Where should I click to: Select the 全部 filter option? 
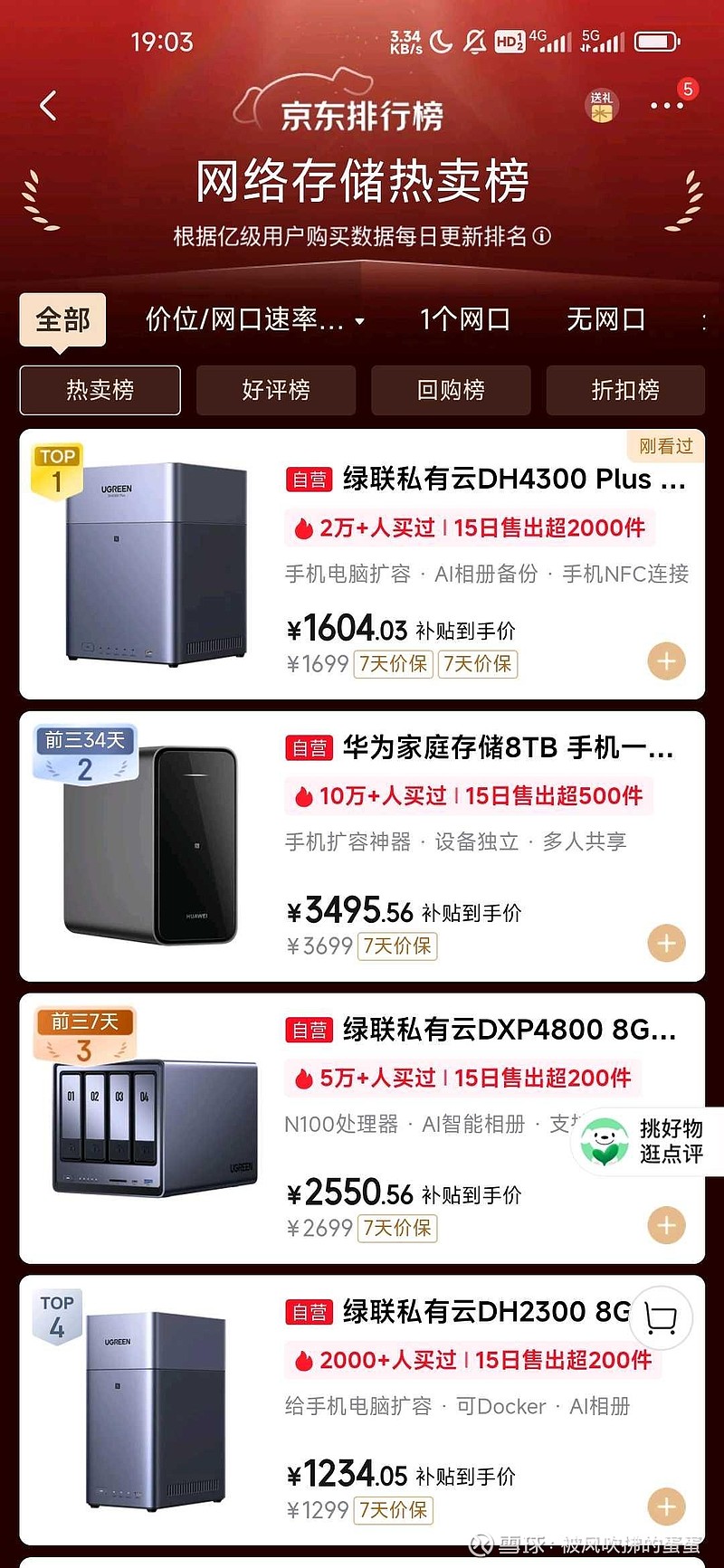coord(62,318)
